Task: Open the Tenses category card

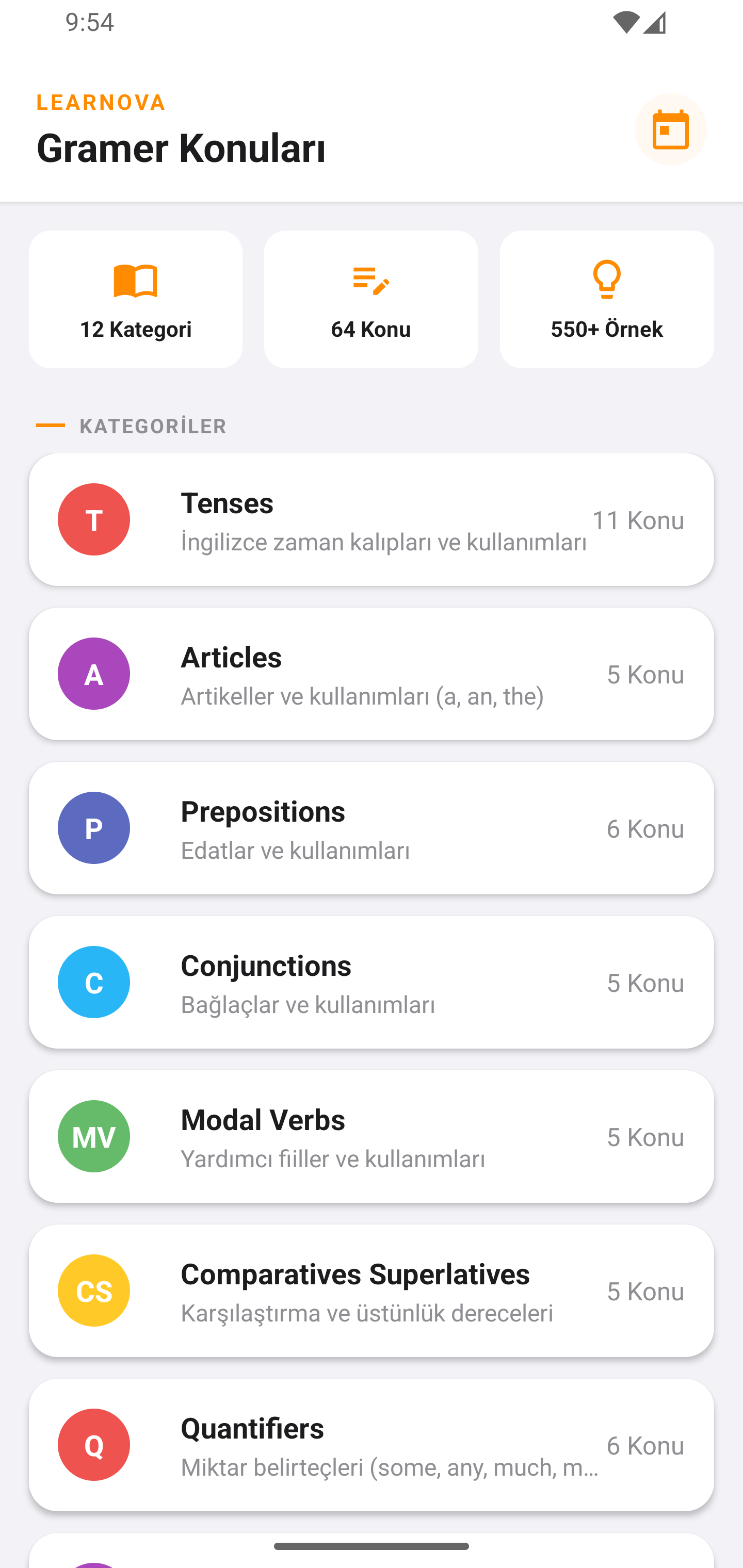Action: tap(372, 519)
